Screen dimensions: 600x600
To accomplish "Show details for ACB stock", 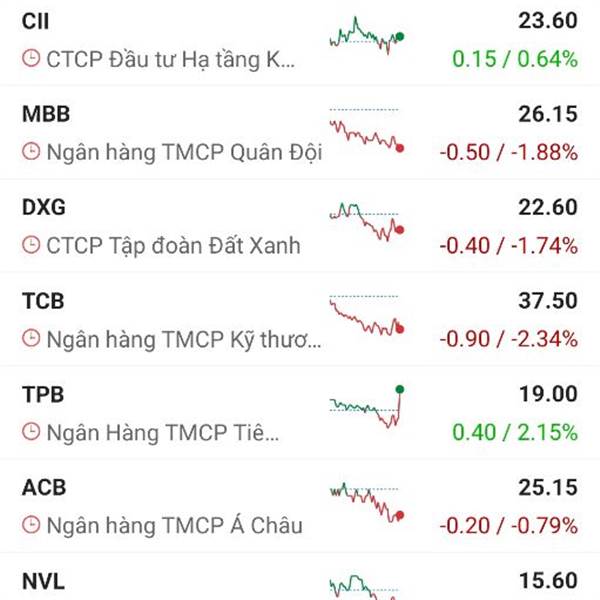I will [x=300, y=506].
